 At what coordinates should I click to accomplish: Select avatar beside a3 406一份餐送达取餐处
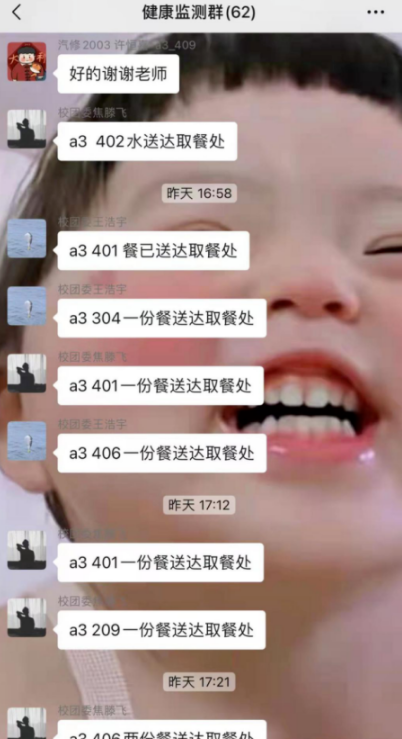tap(27, 441)
